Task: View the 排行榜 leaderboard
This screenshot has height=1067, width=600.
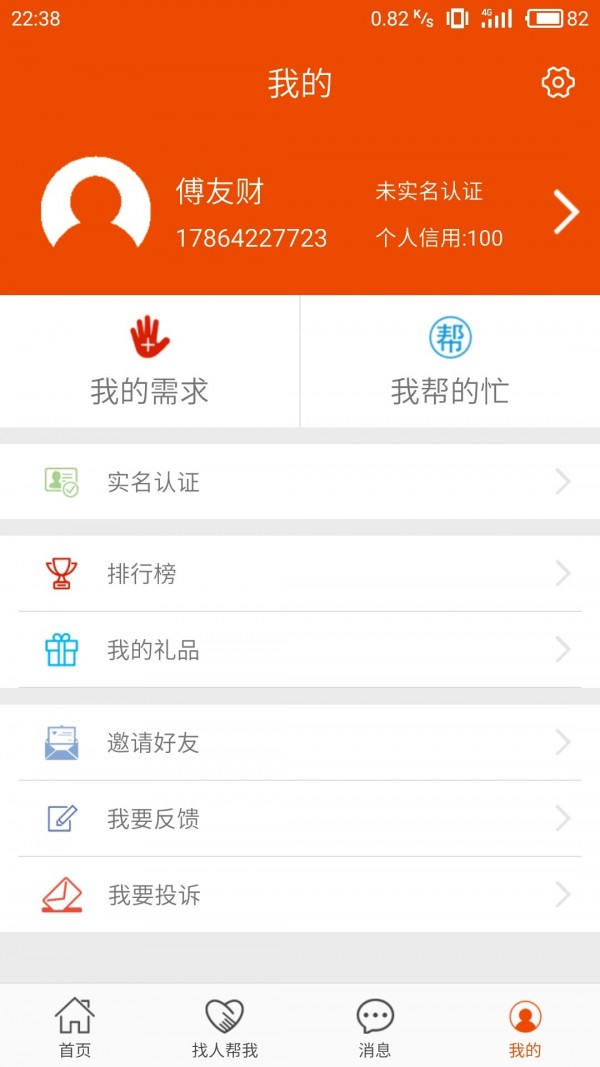Action: coord(300,573)
